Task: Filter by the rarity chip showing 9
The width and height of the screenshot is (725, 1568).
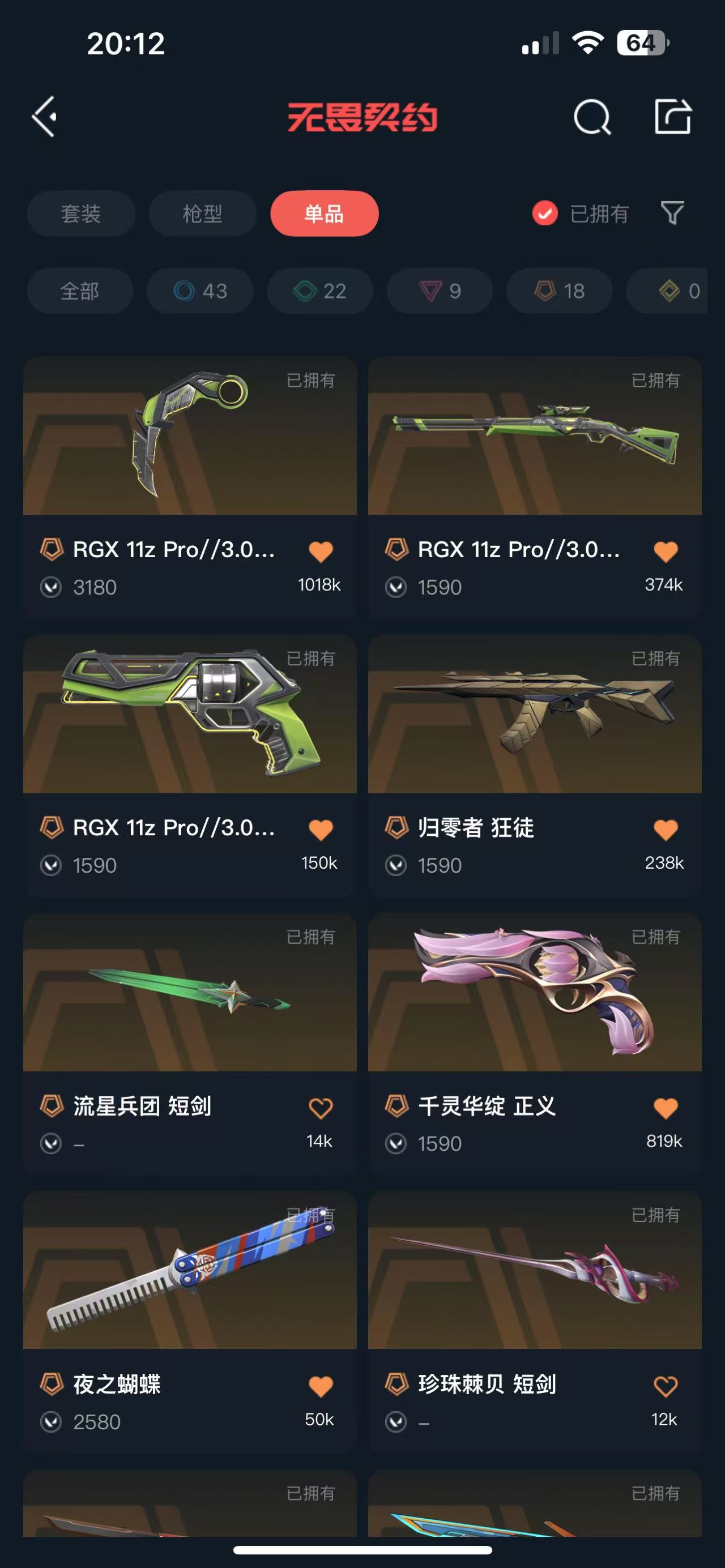Action: click(440, 291)
